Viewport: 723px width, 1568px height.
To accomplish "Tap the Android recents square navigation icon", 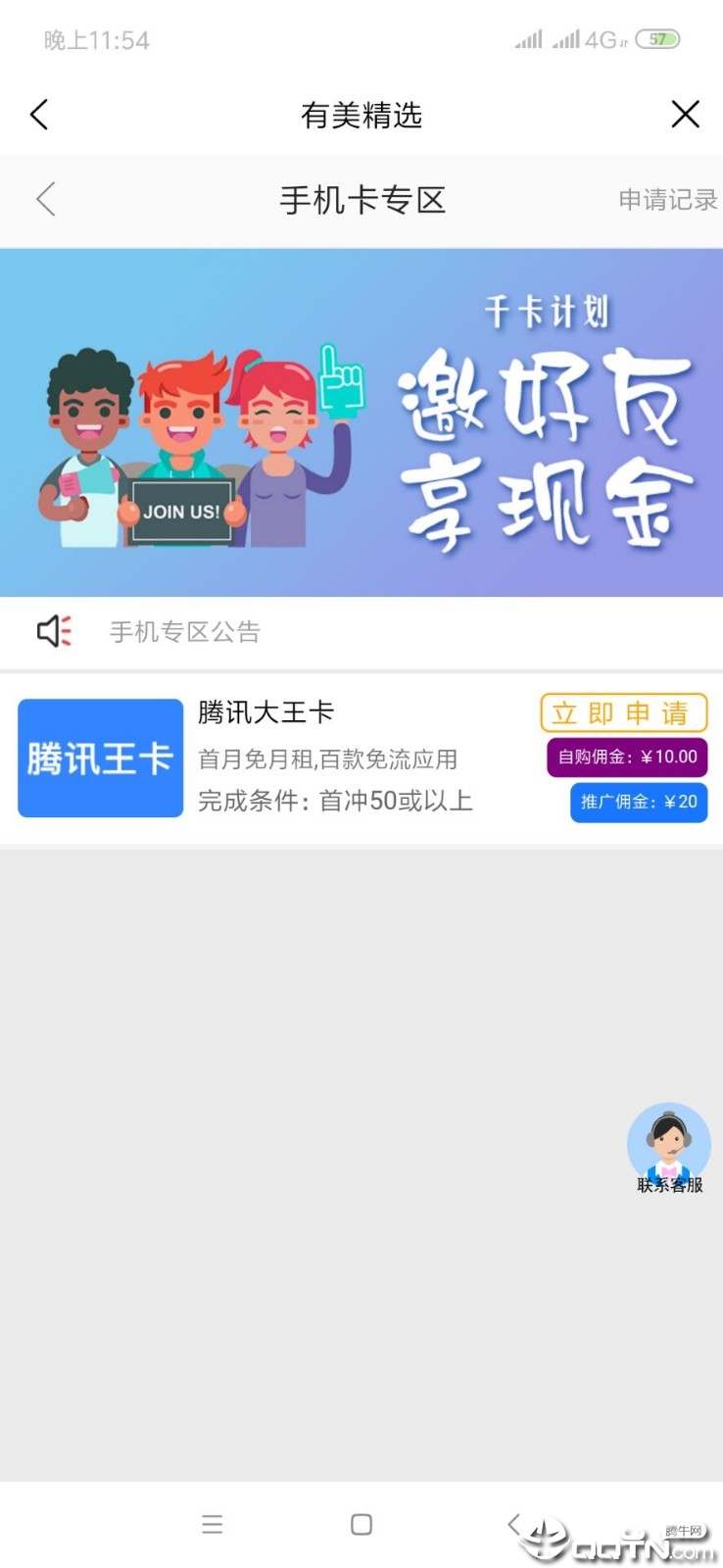I will click(361, 1524).
